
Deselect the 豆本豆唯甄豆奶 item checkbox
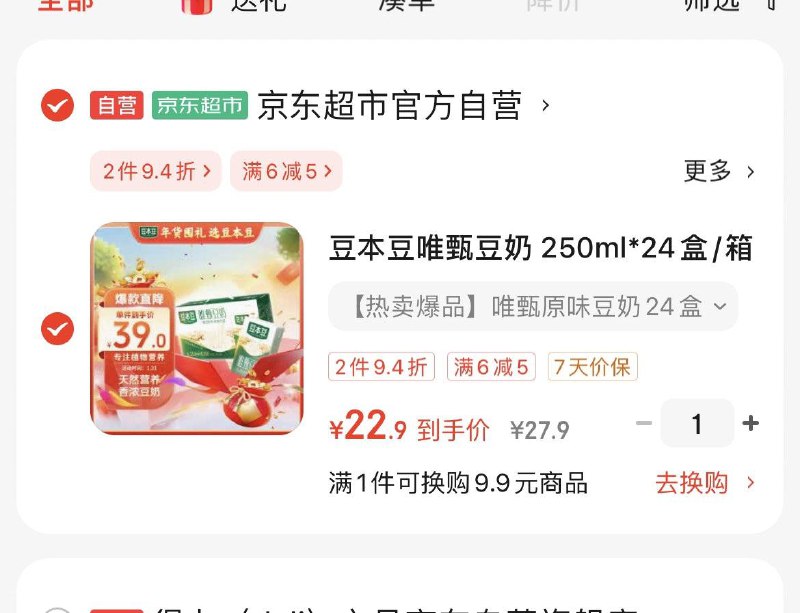pos(57,328)
